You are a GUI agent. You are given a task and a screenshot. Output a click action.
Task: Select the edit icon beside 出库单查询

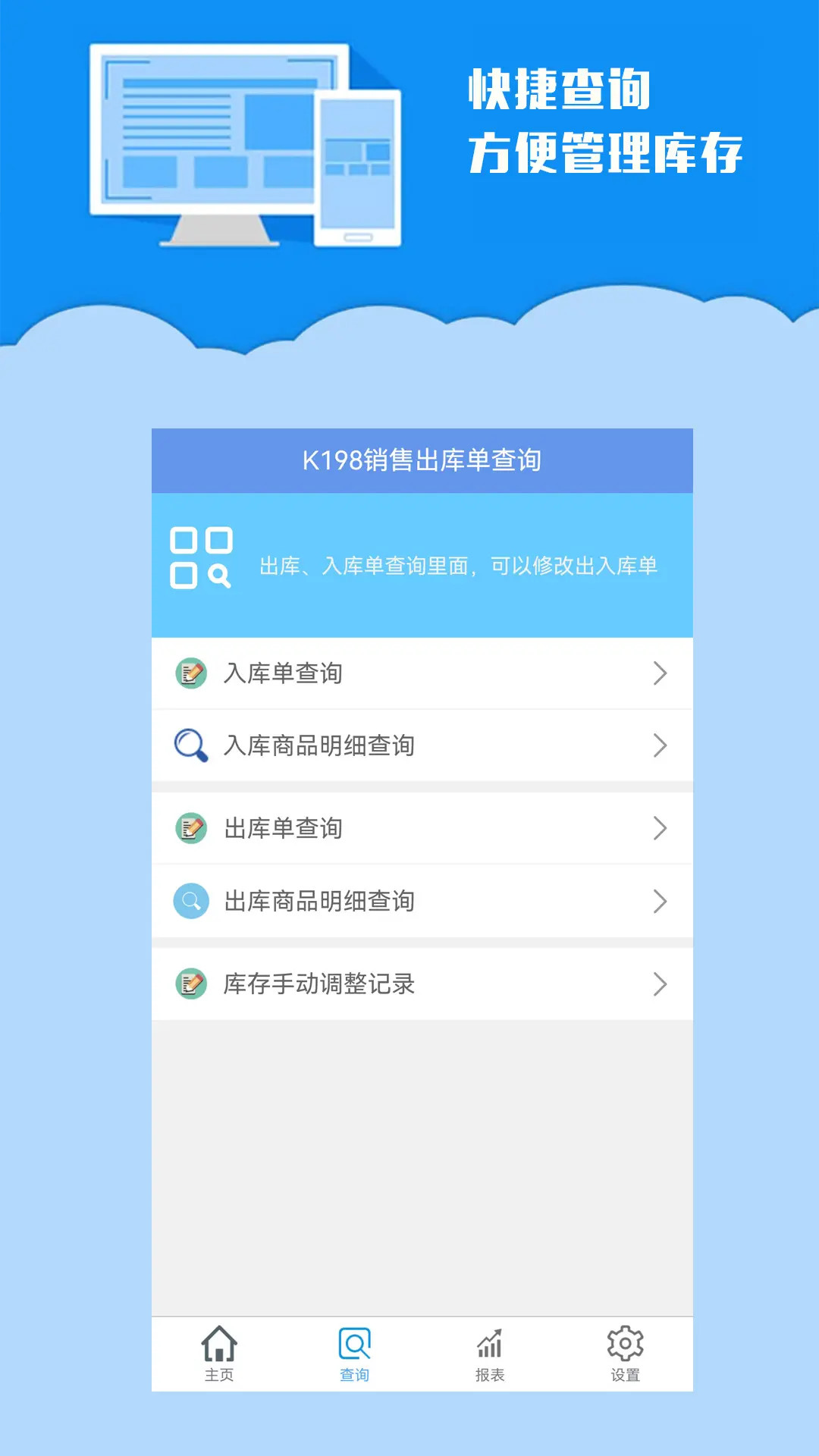[191, 827]
